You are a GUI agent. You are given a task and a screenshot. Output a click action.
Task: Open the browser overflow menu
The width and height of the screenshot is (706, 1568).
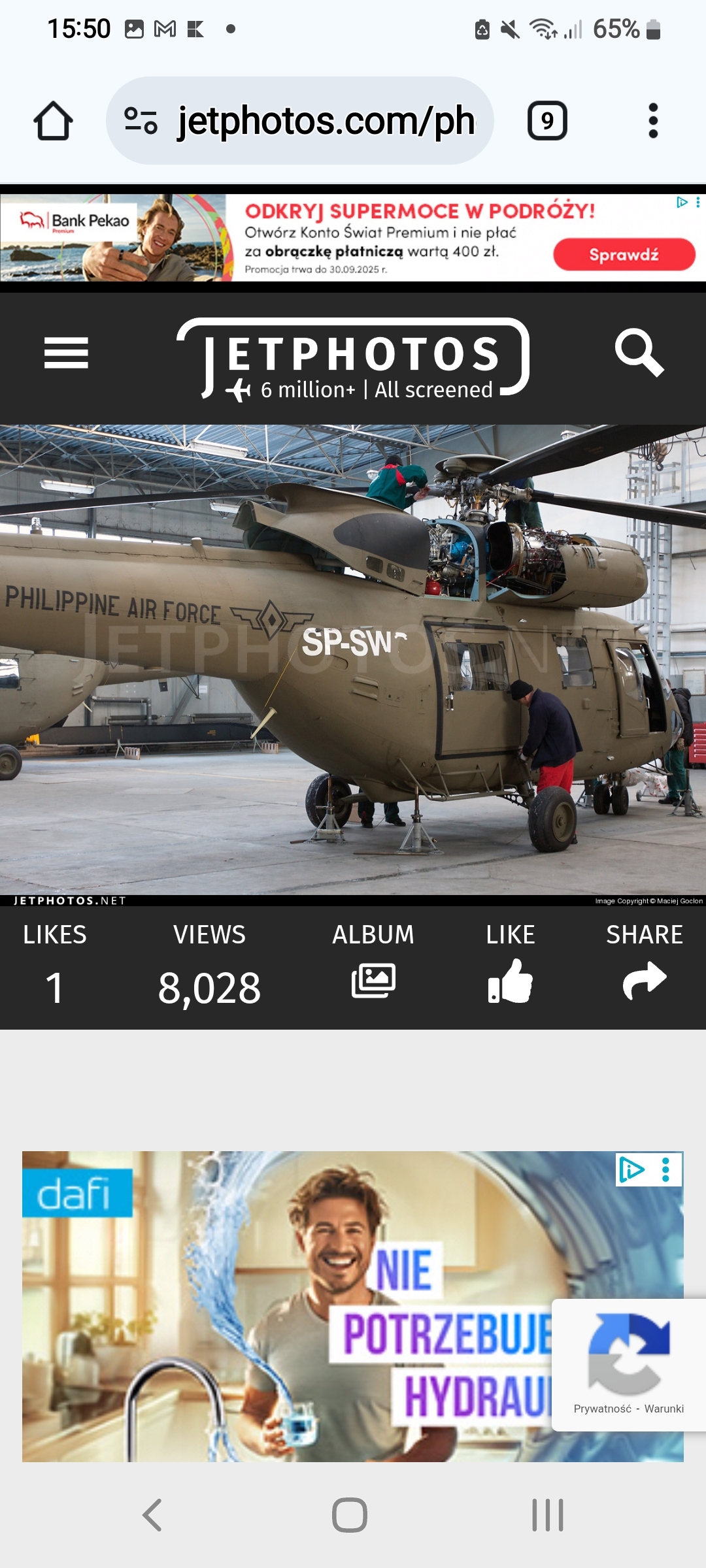[652, 121]
